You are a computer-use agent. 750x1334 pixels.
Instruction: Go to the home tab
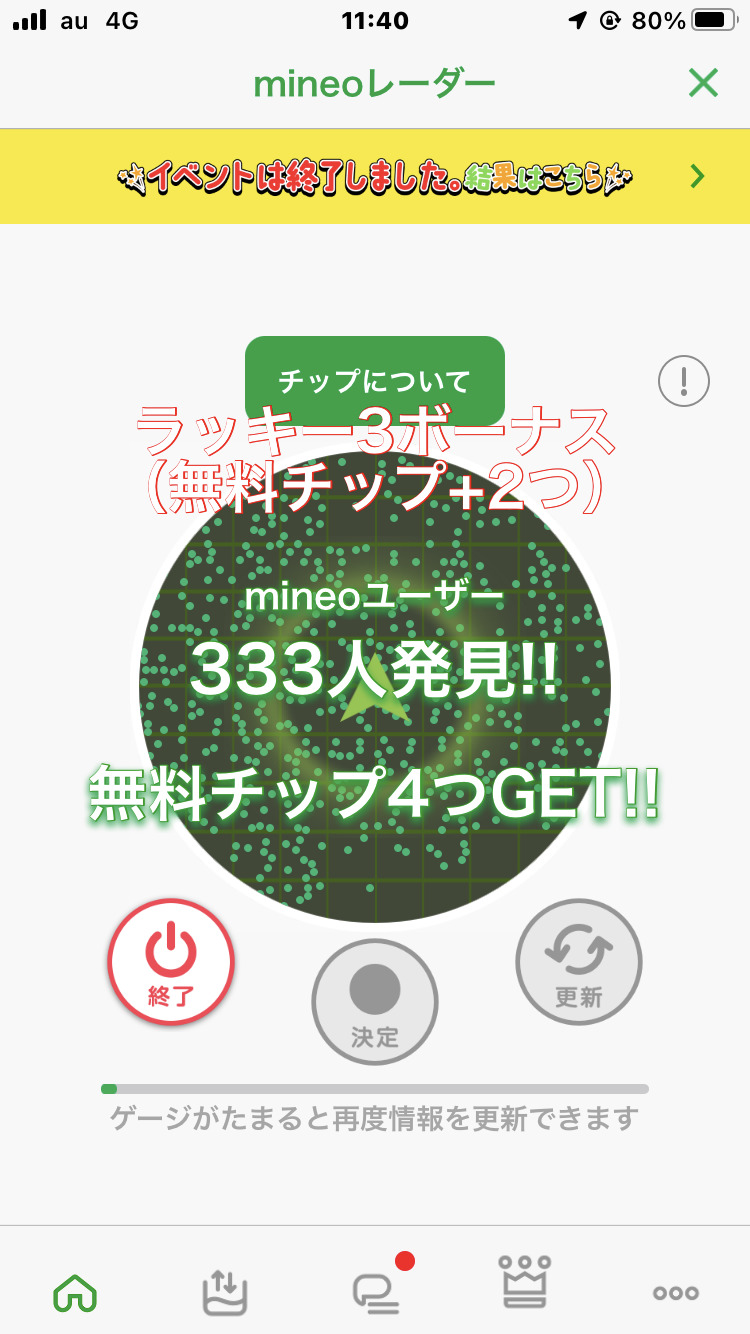pyautogui.click(x=75, y=1293)
